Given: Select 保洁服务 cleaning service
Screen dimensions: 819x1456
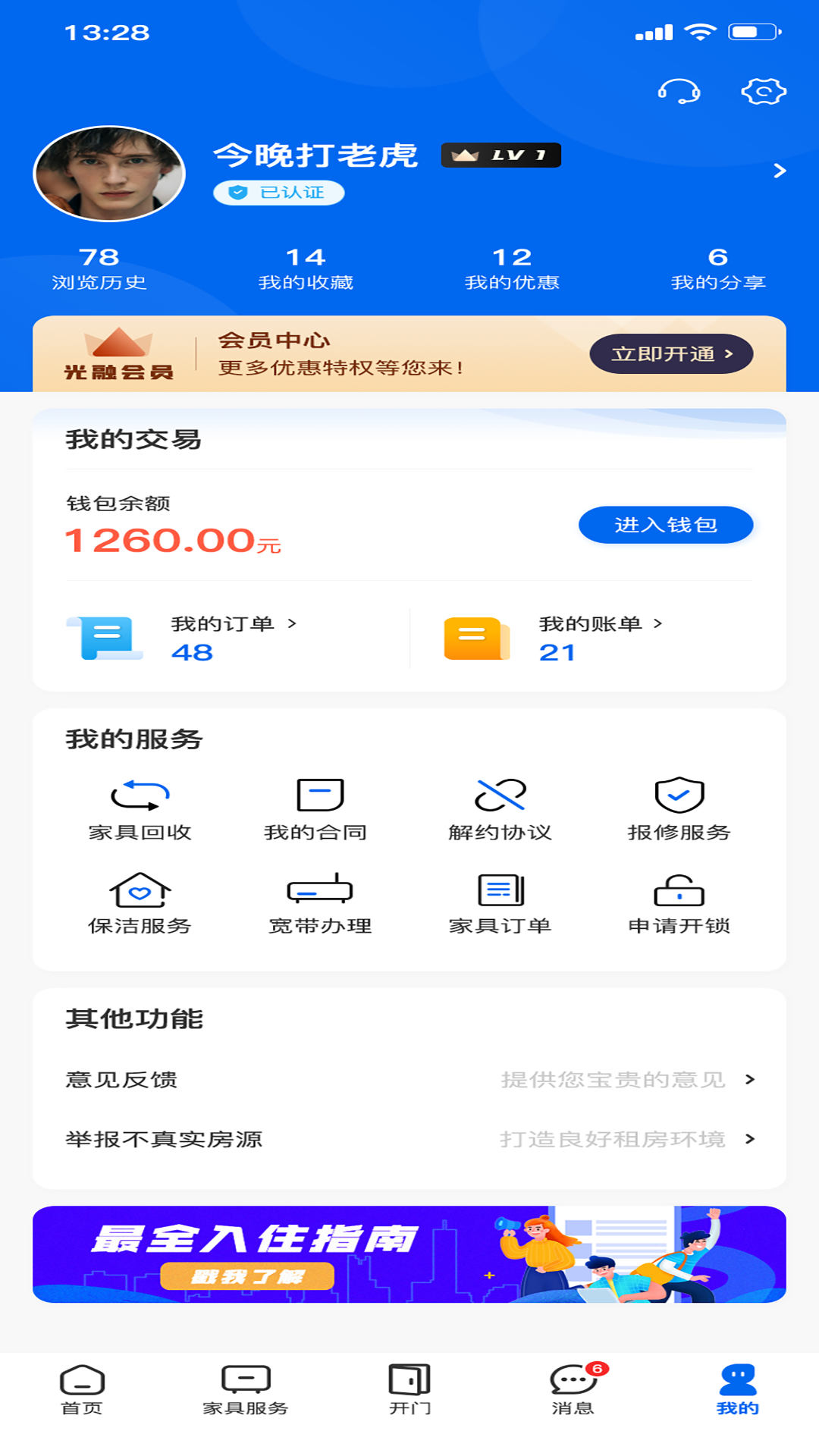Looking at the screenshot, I should [140, 903].
